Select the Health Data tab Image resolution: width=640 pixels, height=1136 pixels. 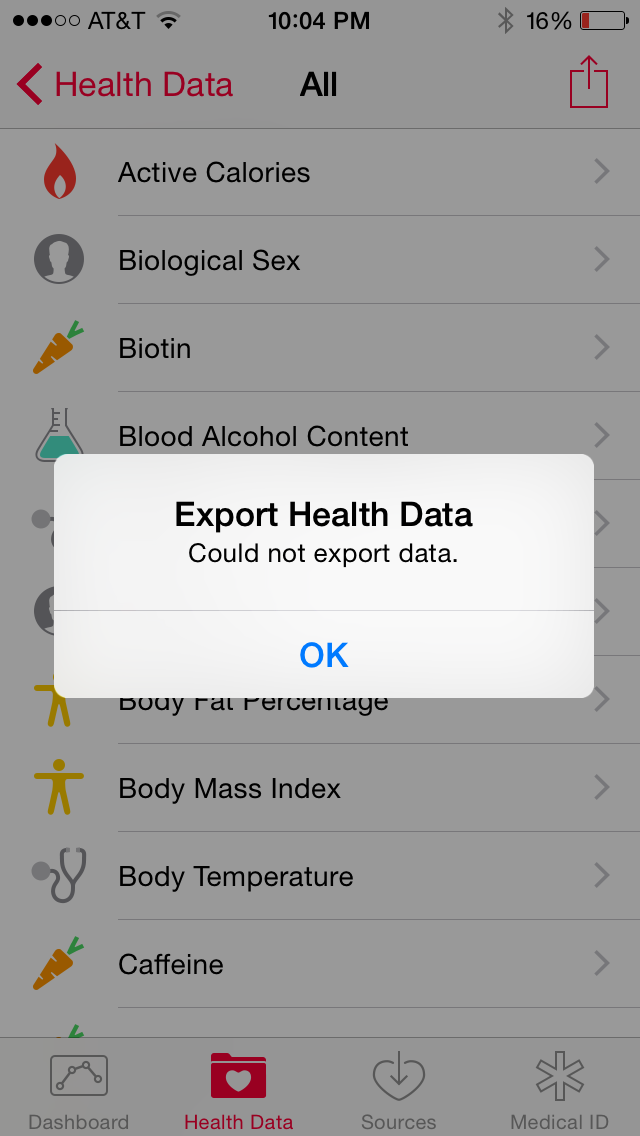click(x=238, y=1089)
